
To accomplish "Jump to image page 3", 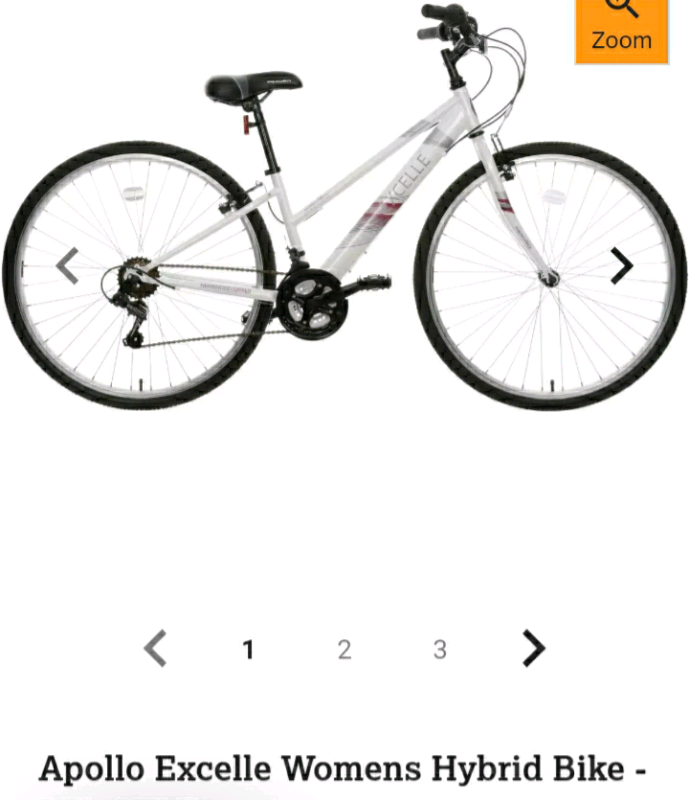I will pos(439,650).
